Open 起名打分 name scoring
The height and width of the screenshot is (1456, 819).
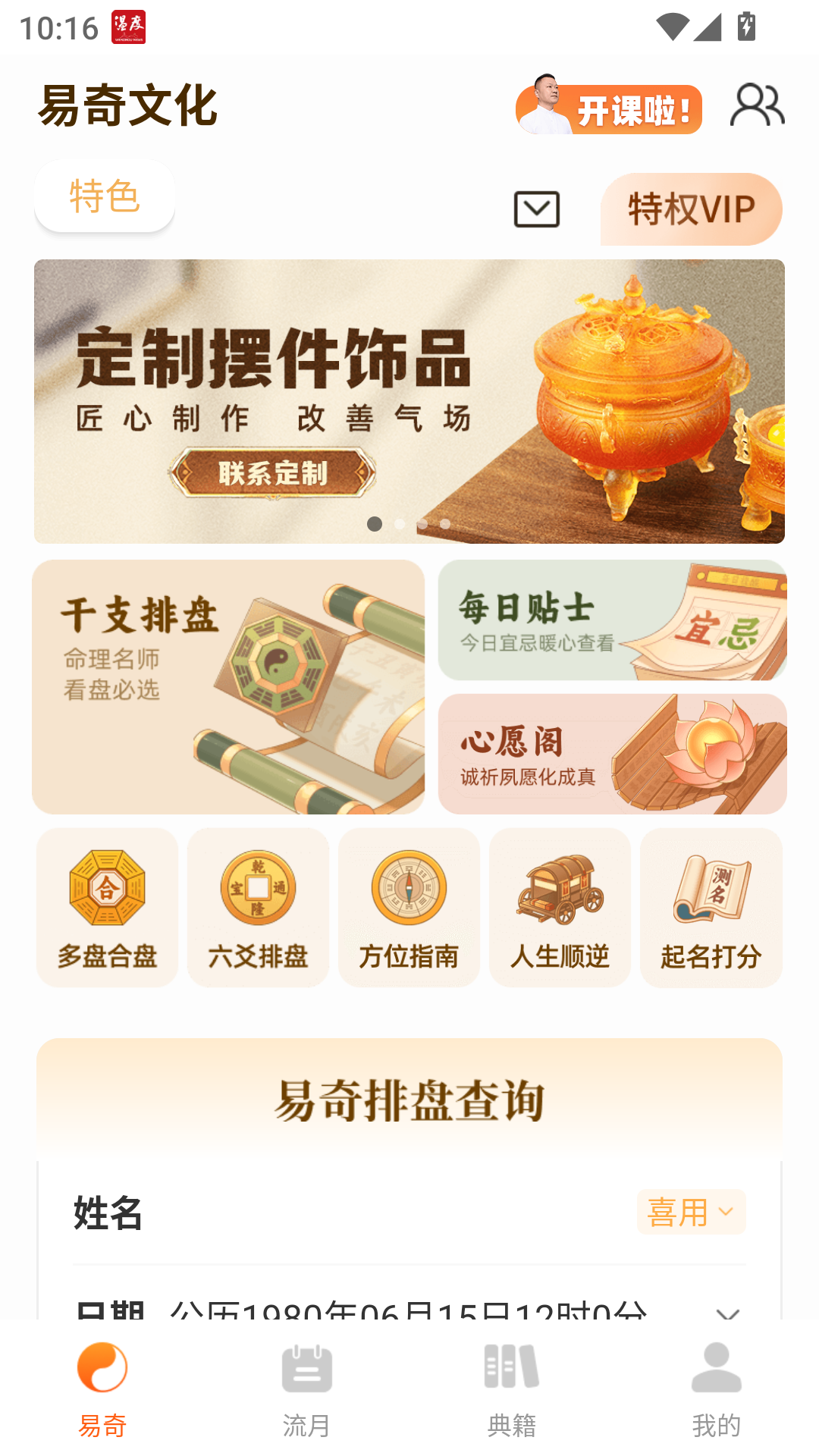[711, 908]
